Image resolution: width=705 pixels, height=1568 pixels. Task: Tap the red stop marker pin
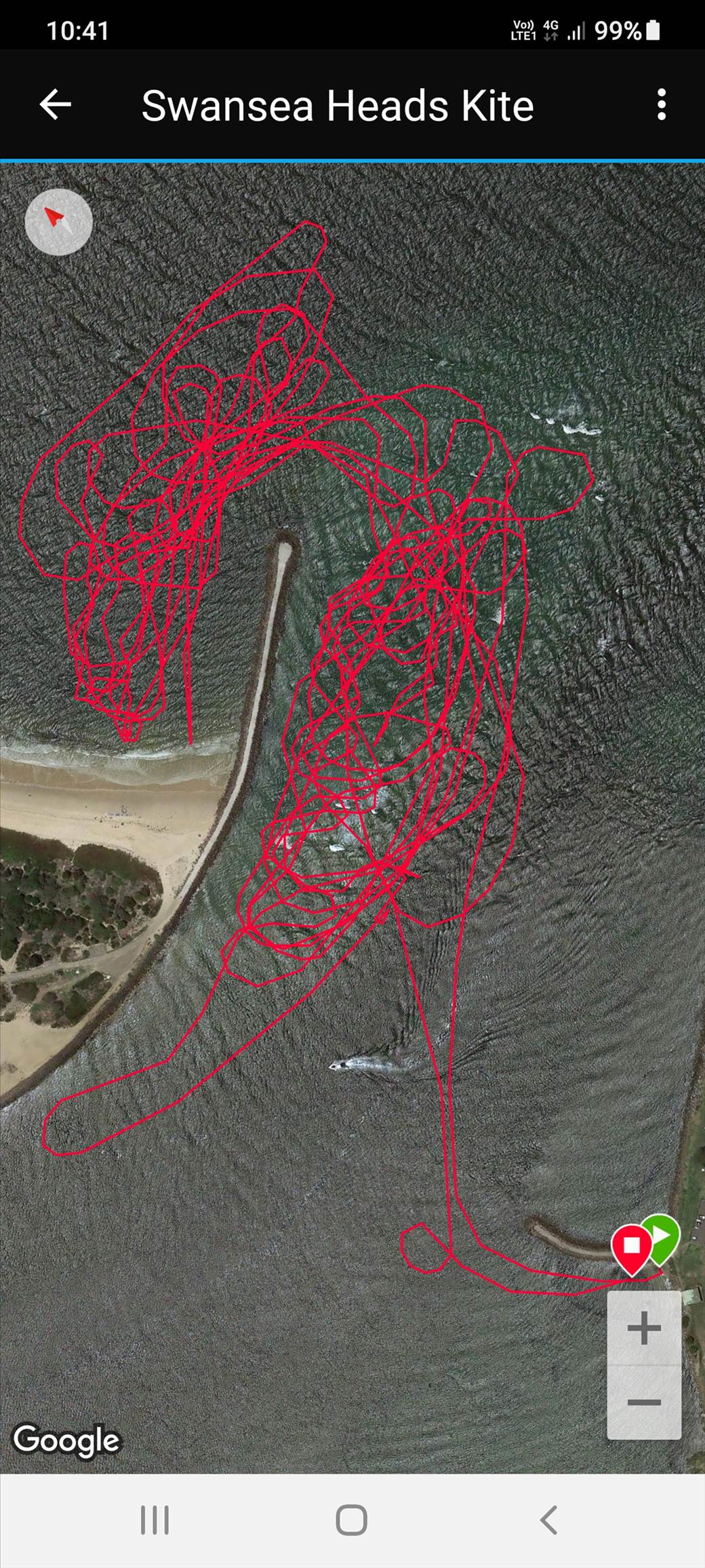click(x=630, y=1247)
